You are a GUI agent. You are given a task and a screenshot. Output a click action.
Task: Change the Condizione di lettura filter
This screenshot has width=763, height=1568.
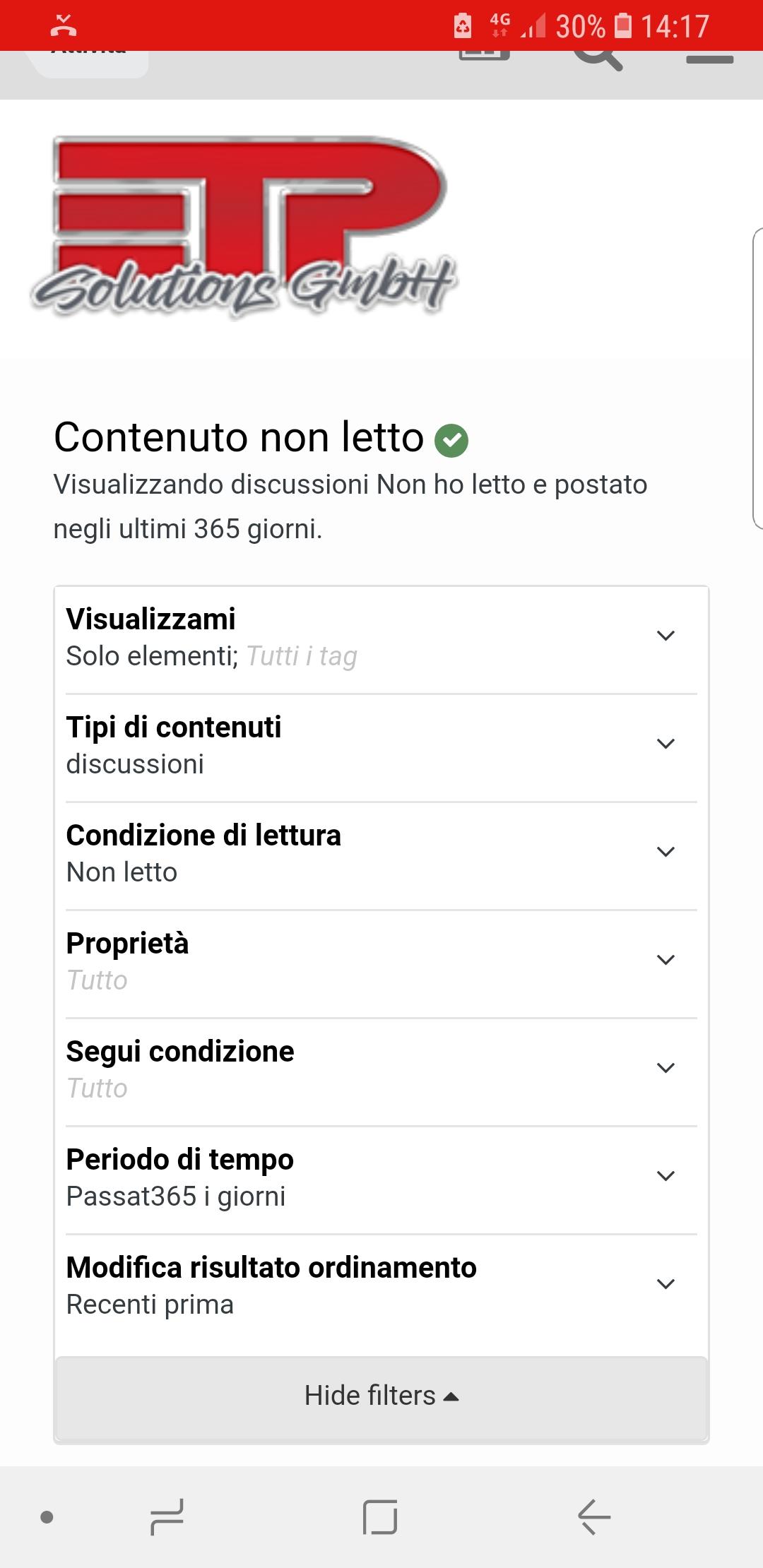(x=381, y=854)
